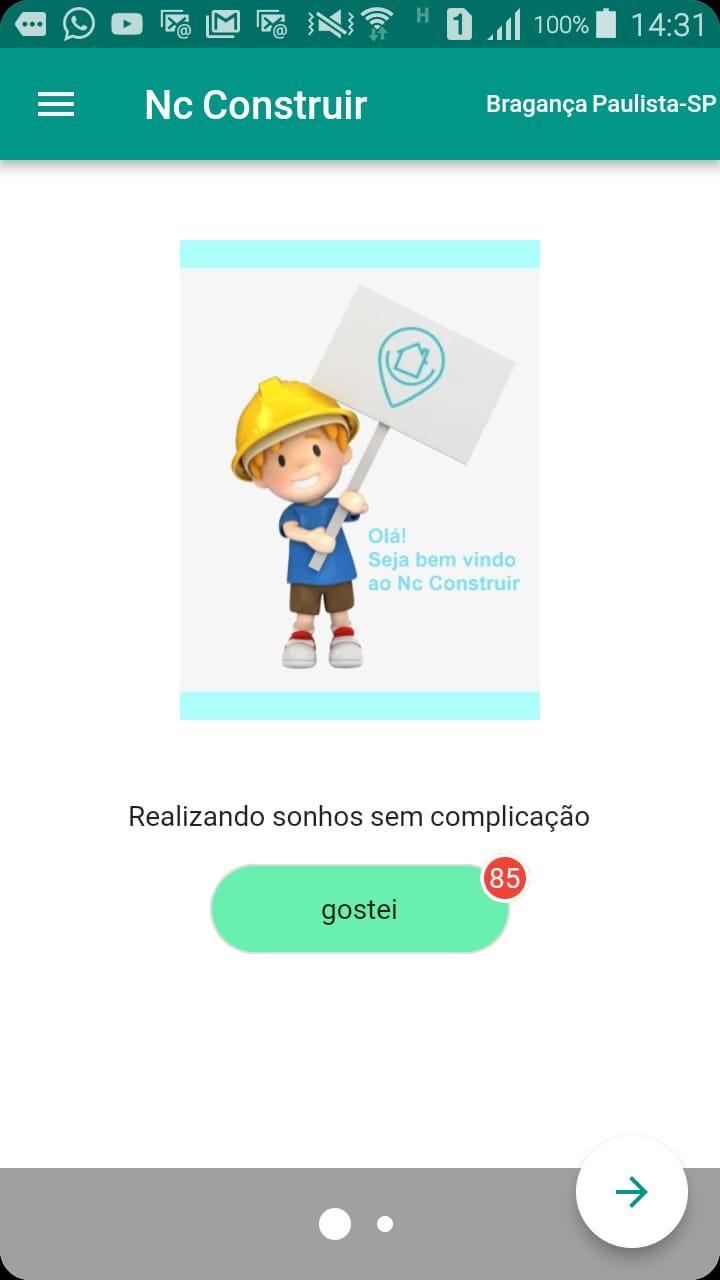This screenshot has width=720, height=1280.
Task: Tap the Nc Construir app title
Action: tap(255, 104)
